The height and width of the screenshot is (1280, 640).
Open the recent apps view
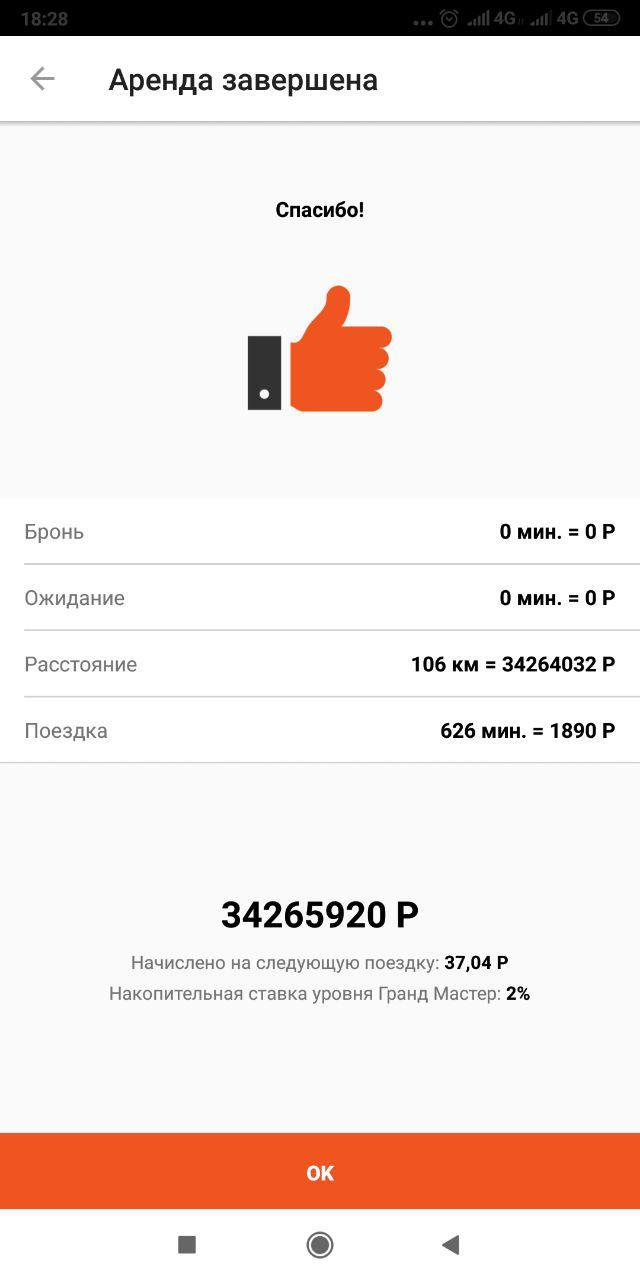pyautogui.click(x=187, y=1244)
